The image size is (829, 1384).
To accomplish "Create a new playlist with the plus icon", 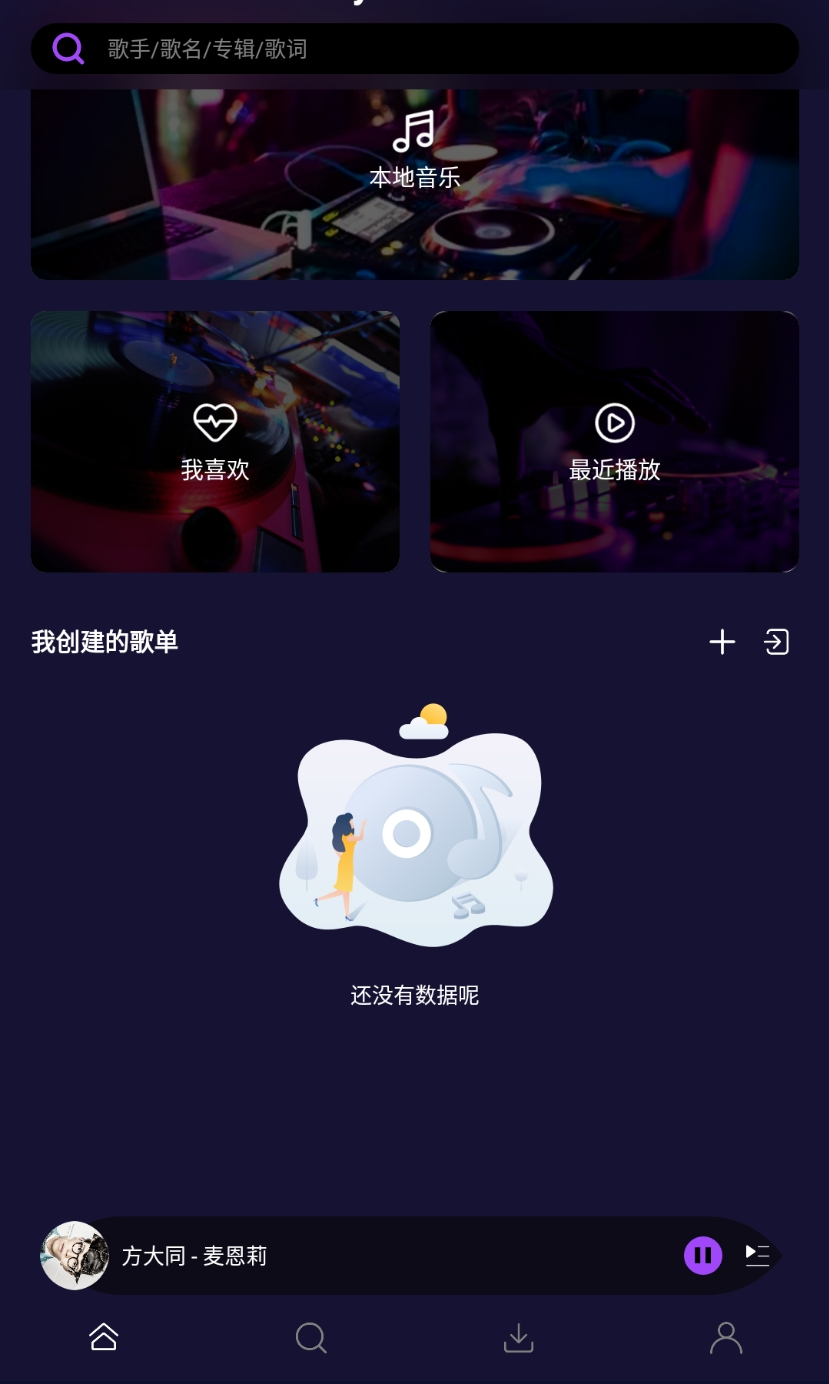I will pyautogui.click(x=722, y=642).
